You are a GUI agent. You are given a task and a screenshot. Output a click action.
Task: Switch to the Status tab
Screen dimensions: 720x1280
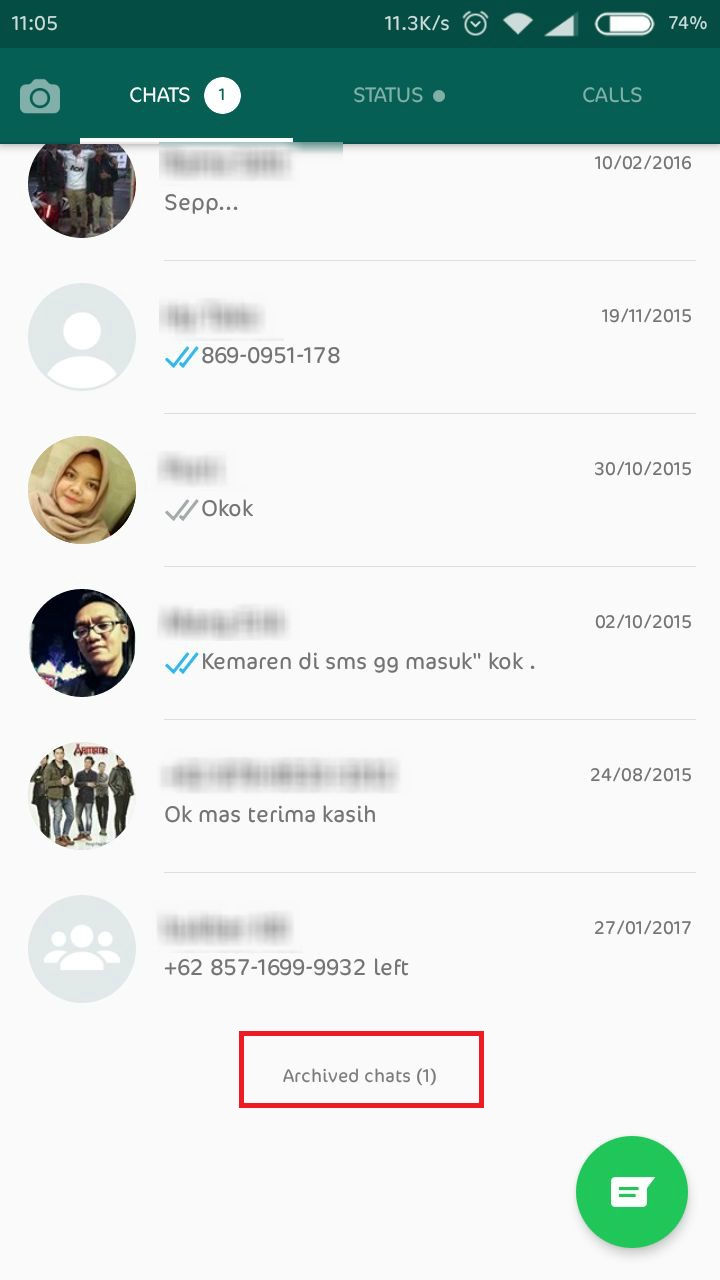(398, 96)
